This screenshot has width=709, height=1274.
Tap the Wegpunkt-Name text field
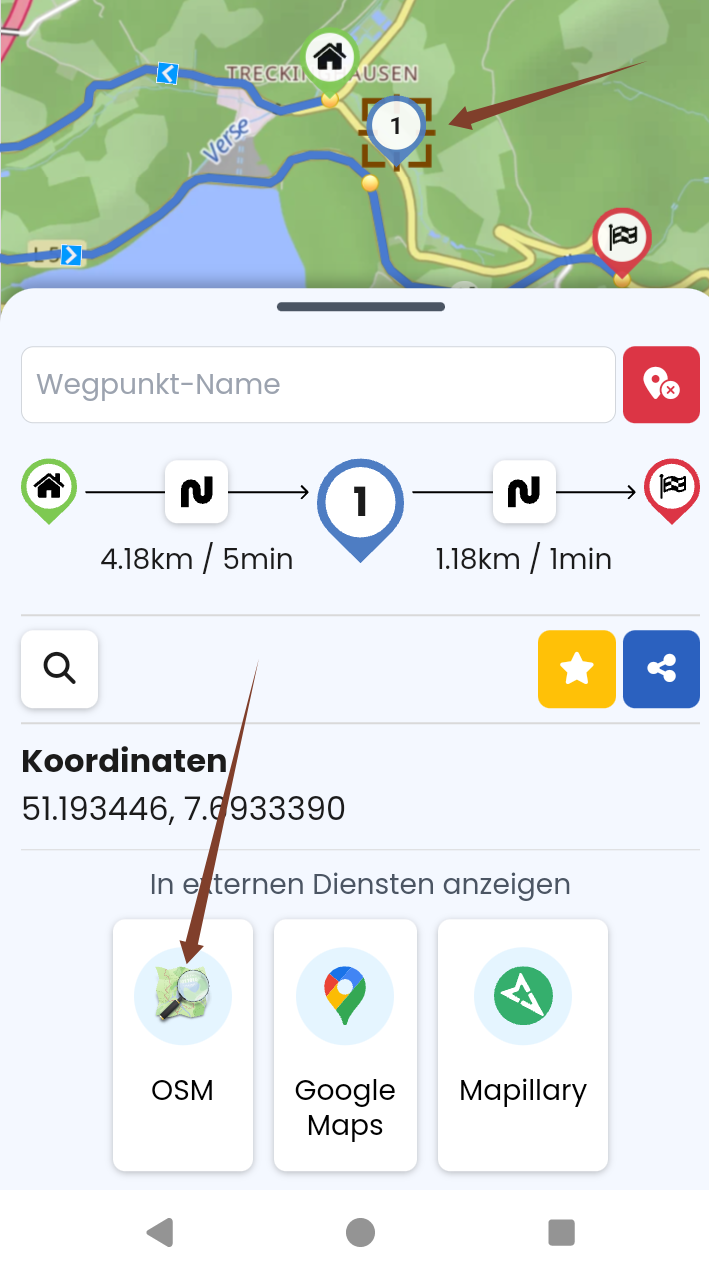[318, 384]
